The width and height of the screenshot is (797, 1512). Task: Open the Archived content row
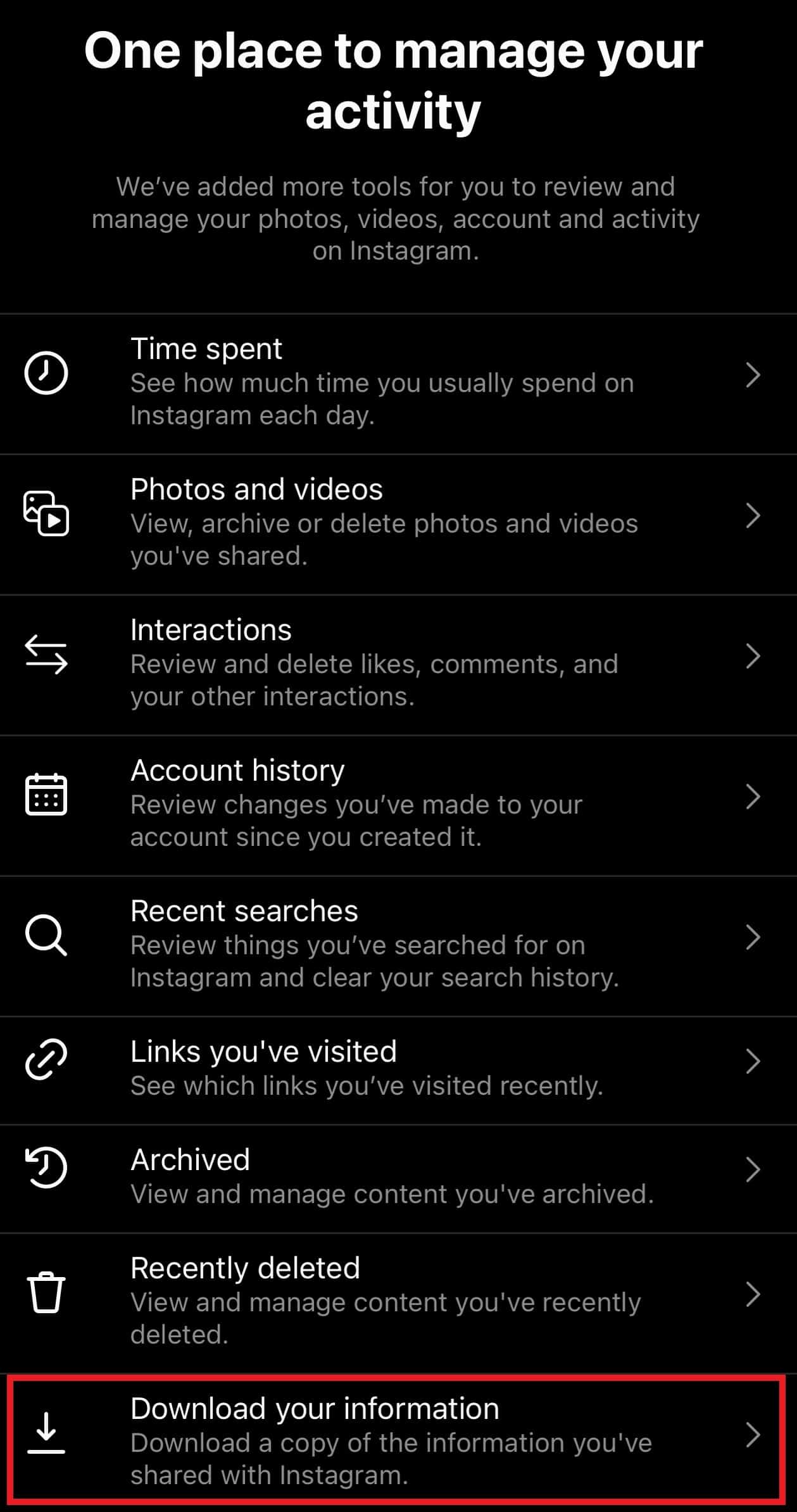pyautogui.click(x=398, y=1177)
